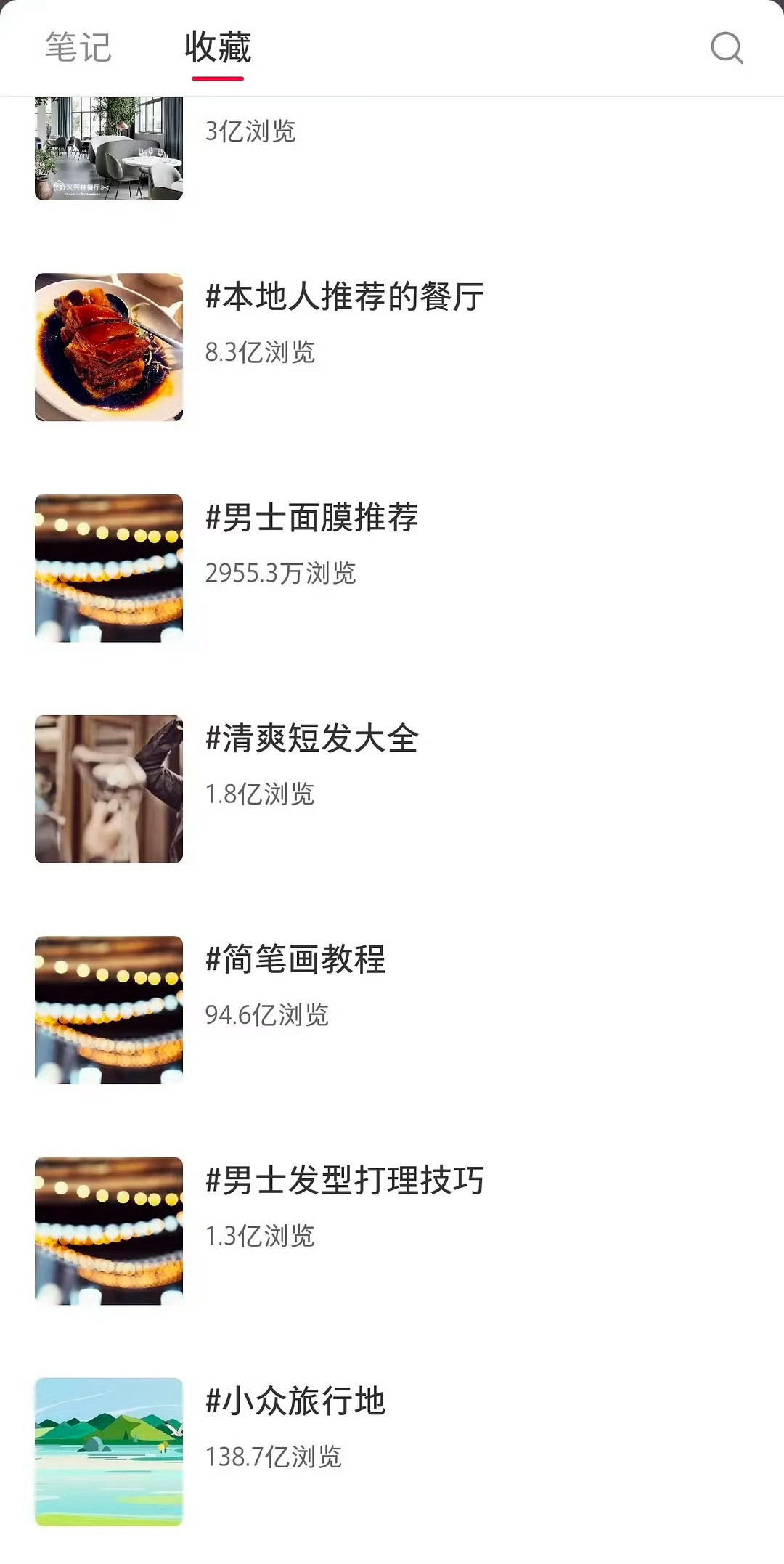Open the search icon at top right
Screen dimensions: 784x1564
point(727,49)
